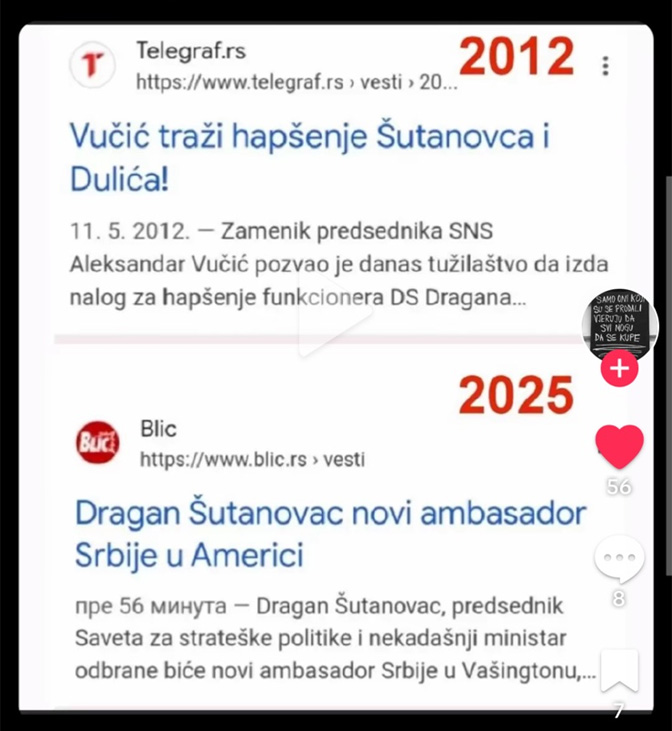The height and width of the screenshot is (731, 672).
Task: Open the creator's profile avatar
Action: 619,324
